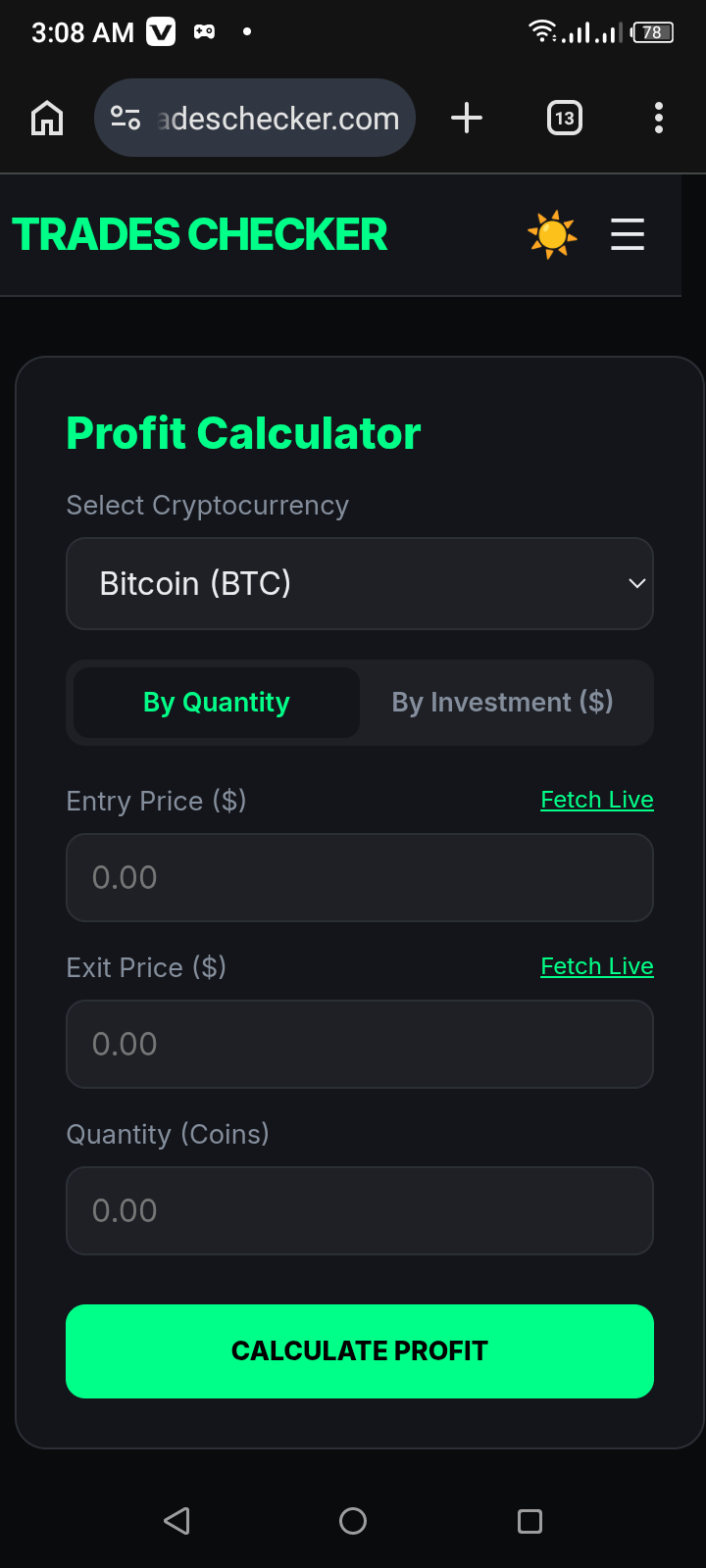Tap the Quantity (Coins) input field
This screenshot has width=706, height=1568.
(x=360, y=1210)
